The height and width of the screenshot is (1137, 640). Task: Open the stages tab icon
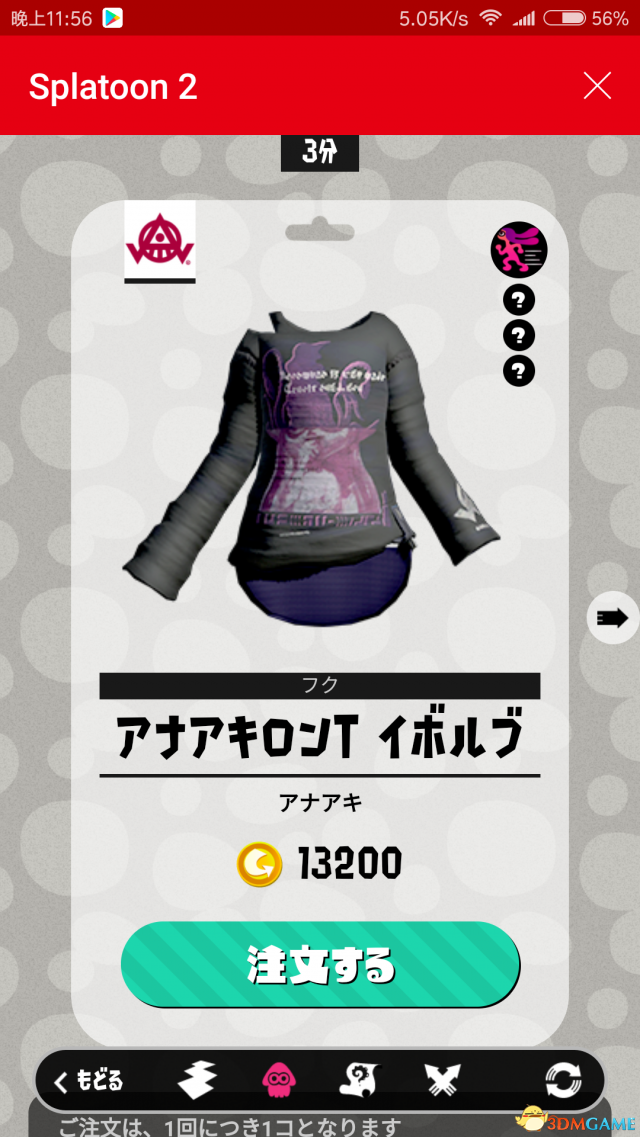(197, 1080)
